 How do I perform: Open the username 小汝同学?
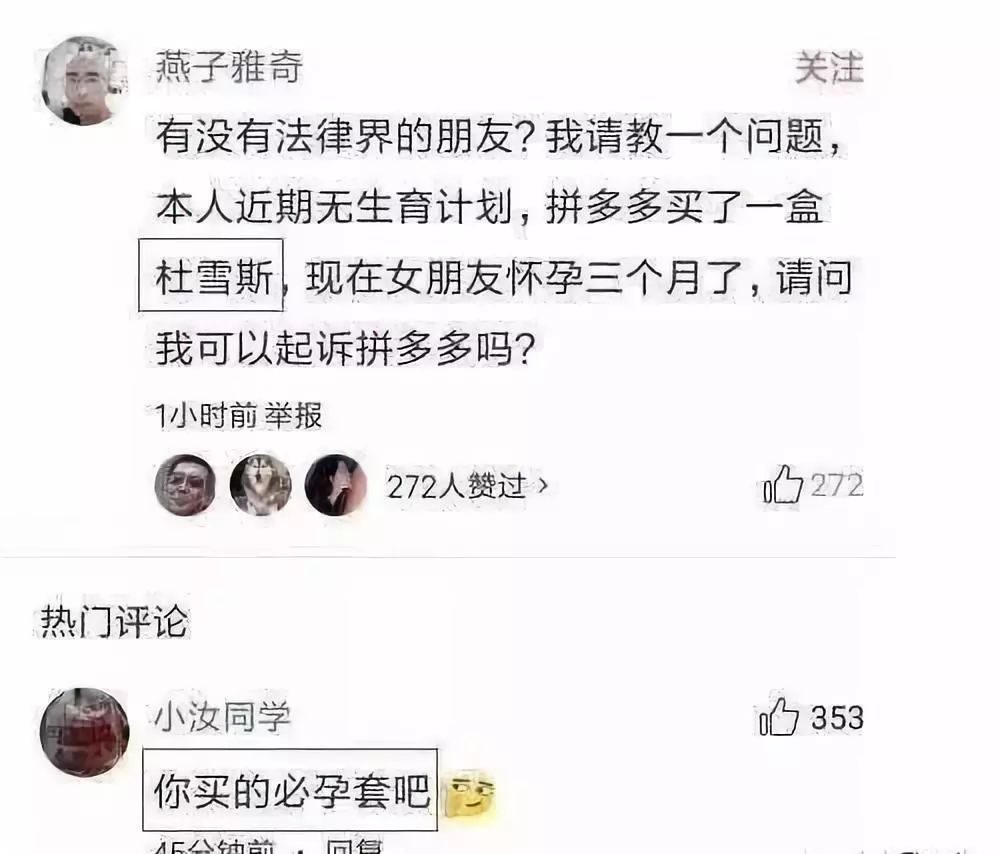point(221,716)
